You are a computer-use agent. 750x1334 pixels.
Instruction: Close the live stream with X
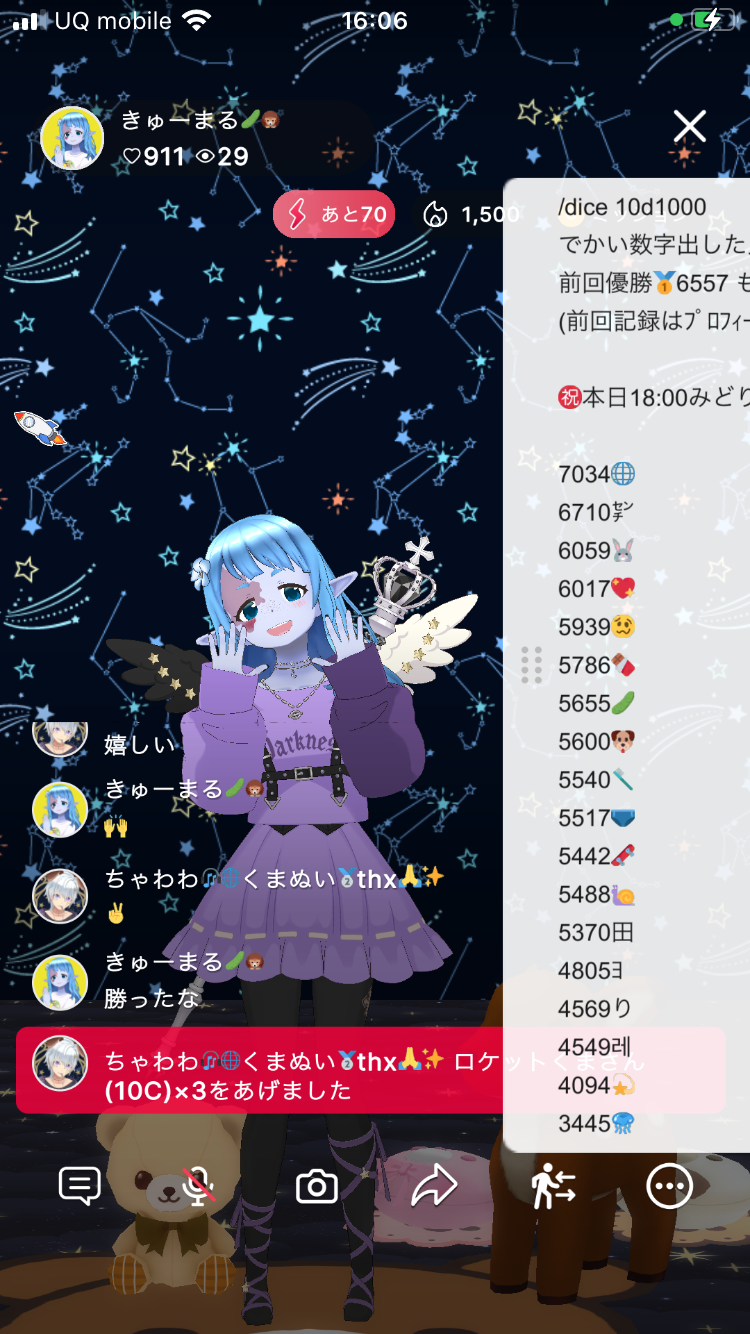(689, 127)
